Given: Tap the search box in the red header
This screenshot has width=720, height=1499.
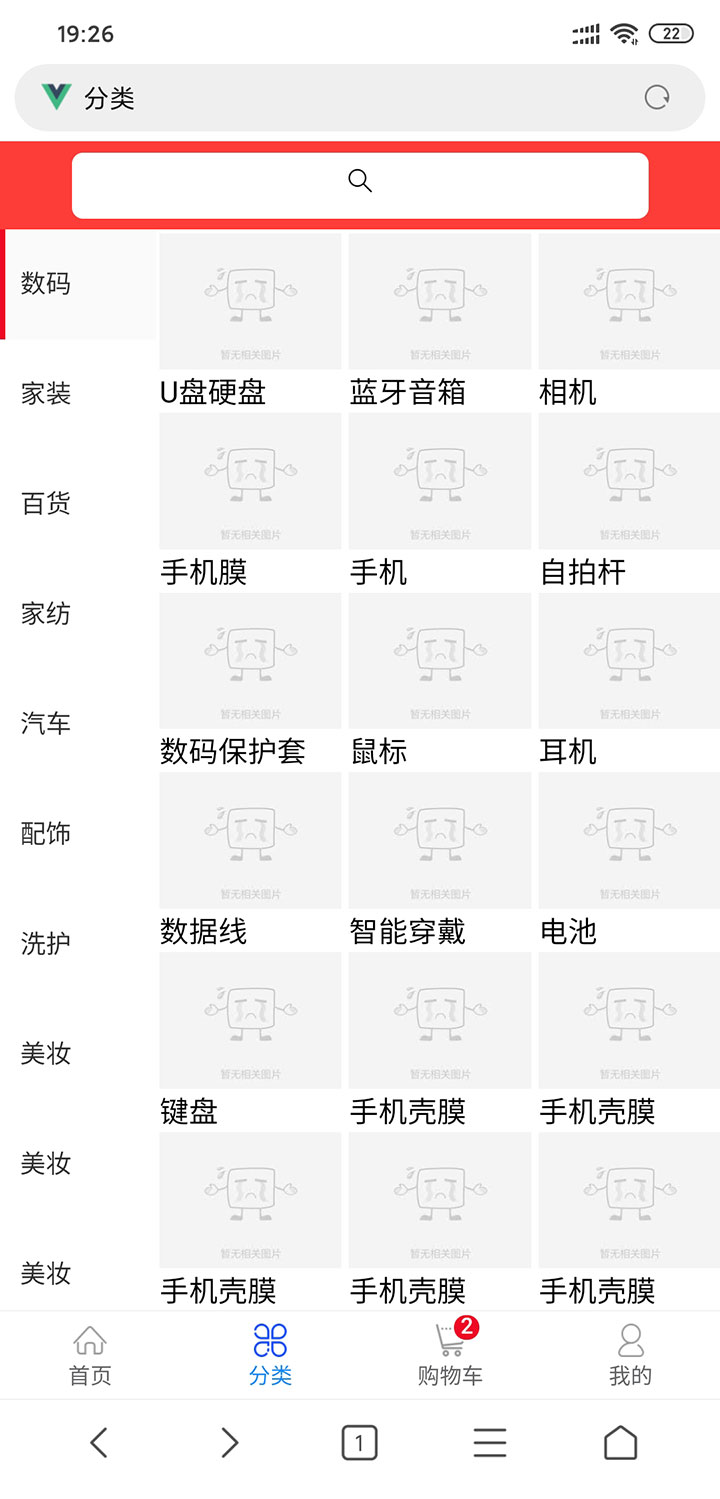Looking at the screenshot, I should pyautogui.click(x=360, y=184).
